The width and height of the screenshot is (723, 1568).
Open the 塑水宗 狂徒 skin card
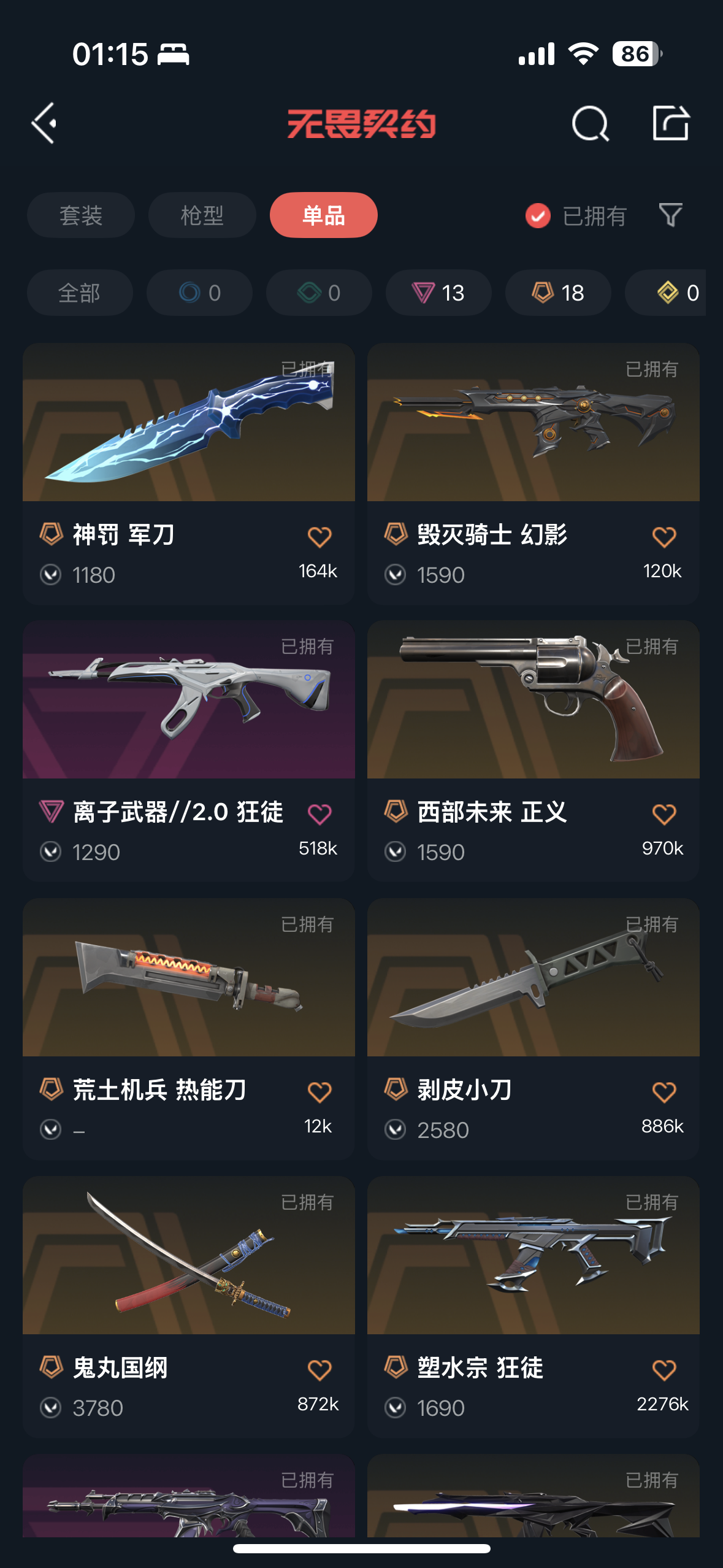[x=534, y=1307]
